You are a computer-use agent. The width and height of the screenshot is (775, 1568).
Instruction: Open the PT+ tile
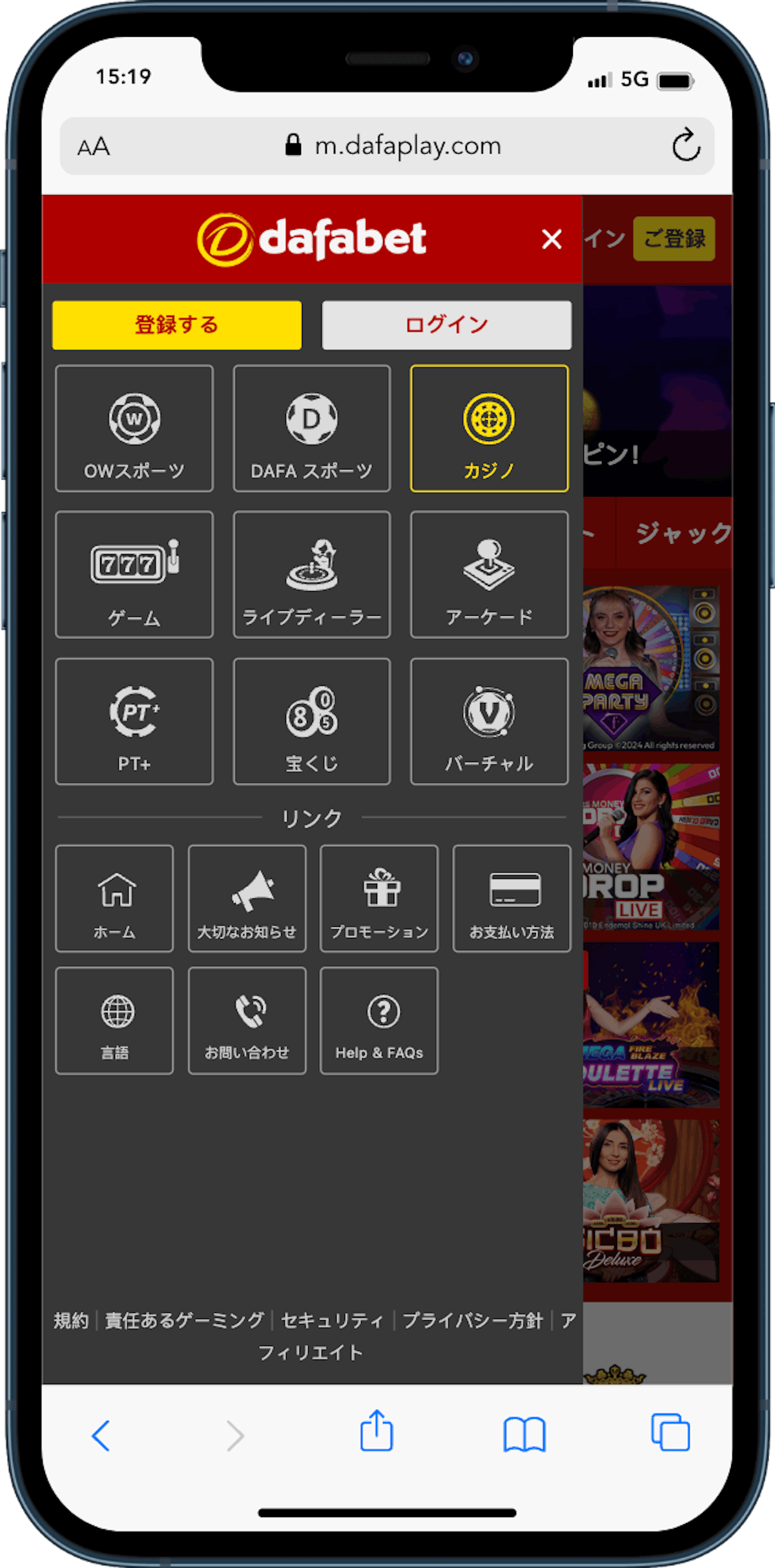tap(134, 722)
